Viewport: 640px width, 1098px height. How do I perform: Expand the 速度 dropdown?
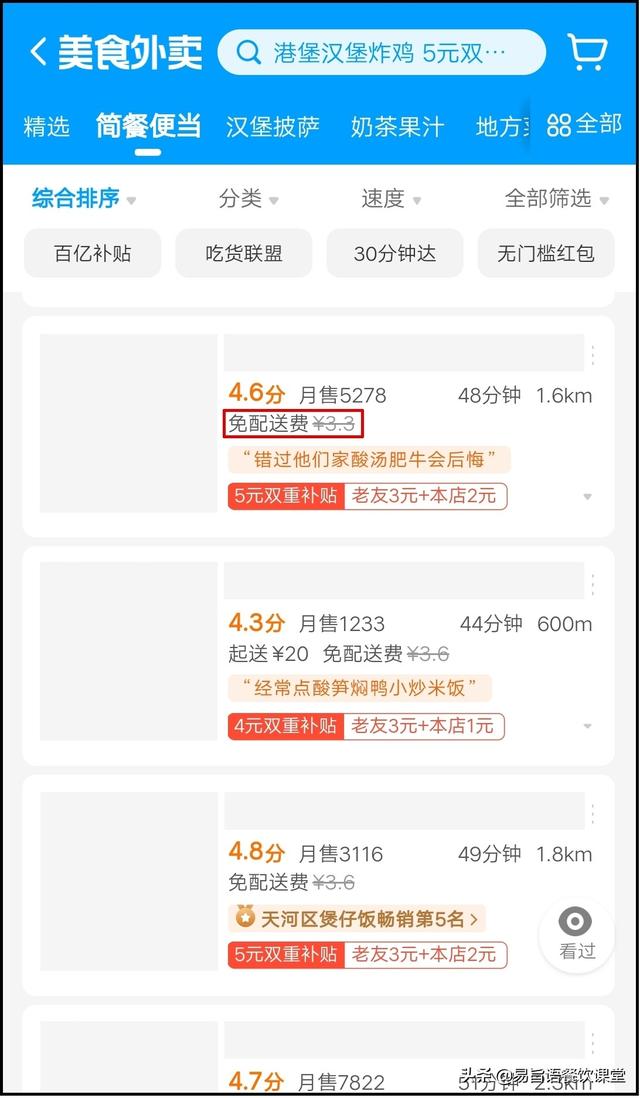391,199
